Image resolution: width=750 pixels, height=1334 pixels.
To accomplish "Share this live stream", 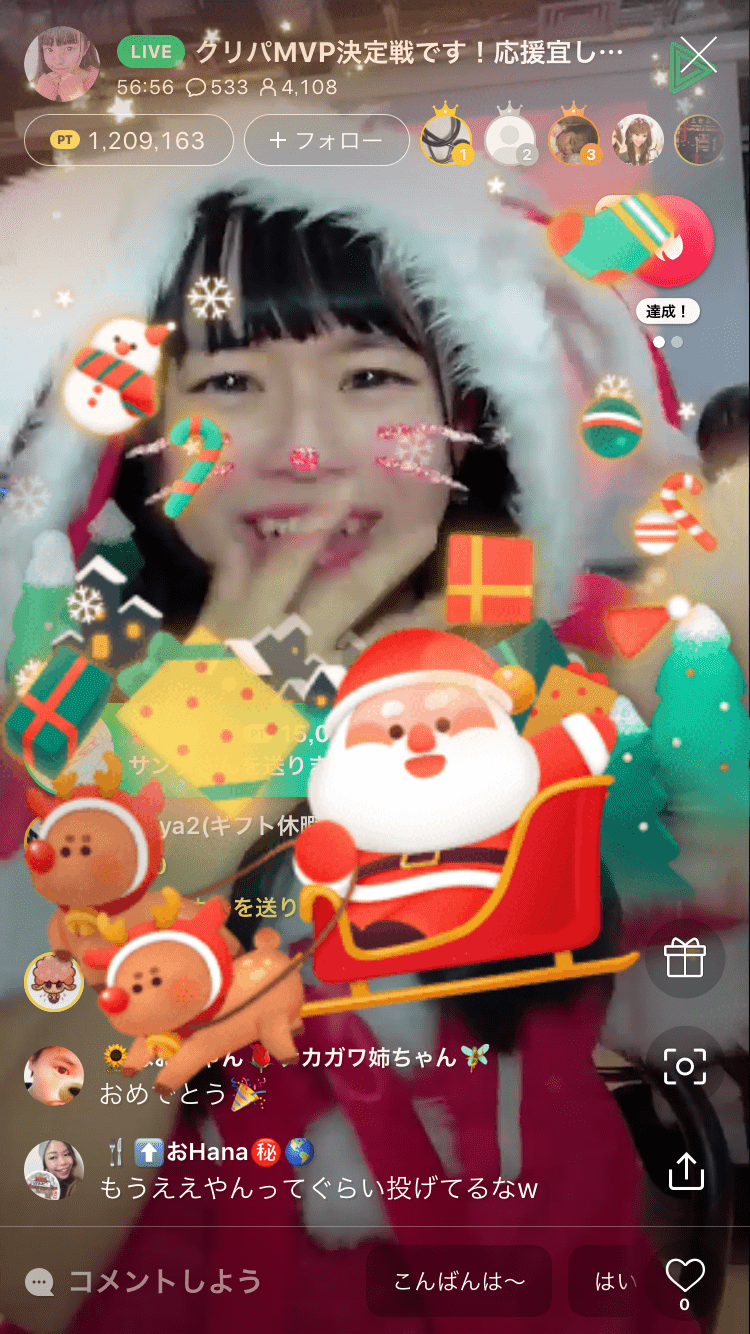I will (685, 1171).
